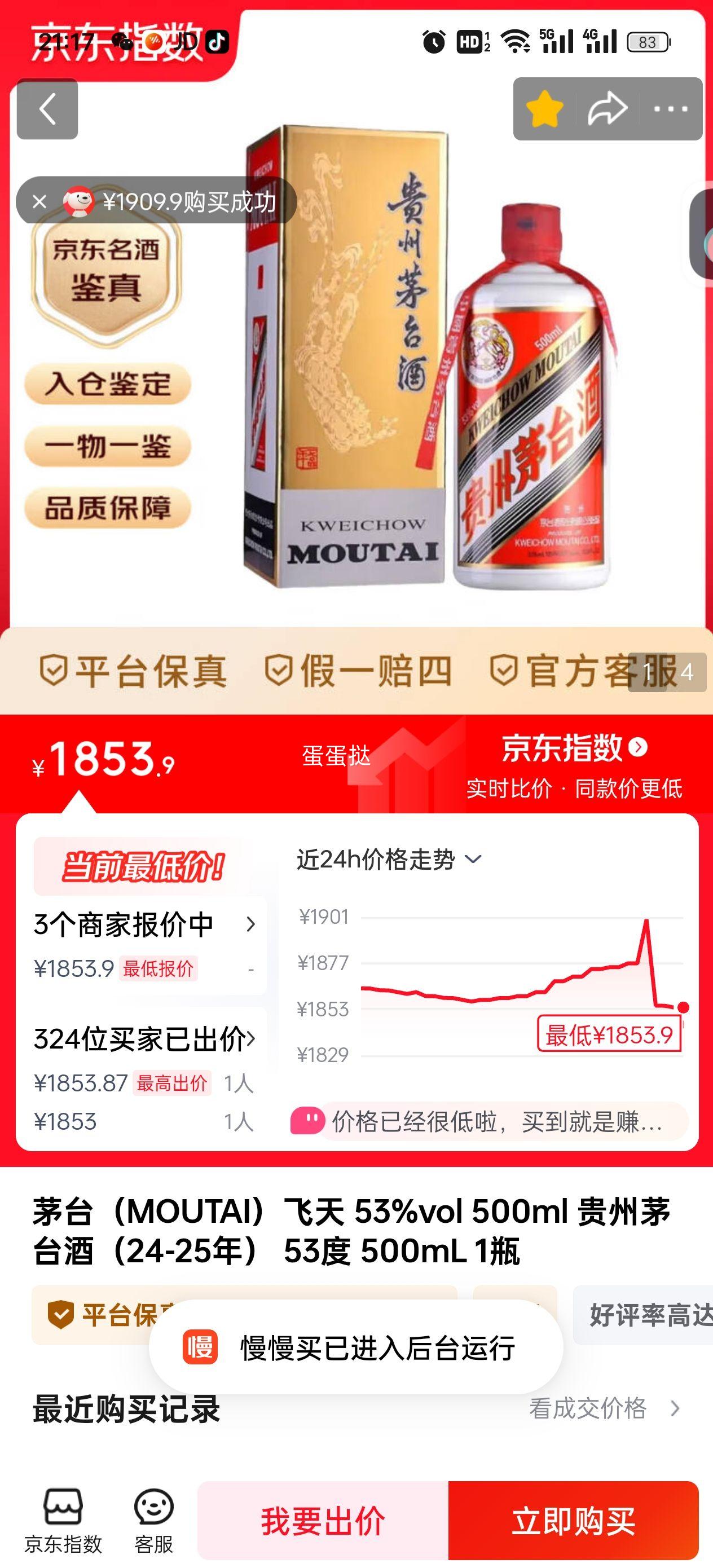Tap 我要出价 to place a bid
This screenshot has width=713, height=1568.
click(323, 1521)
